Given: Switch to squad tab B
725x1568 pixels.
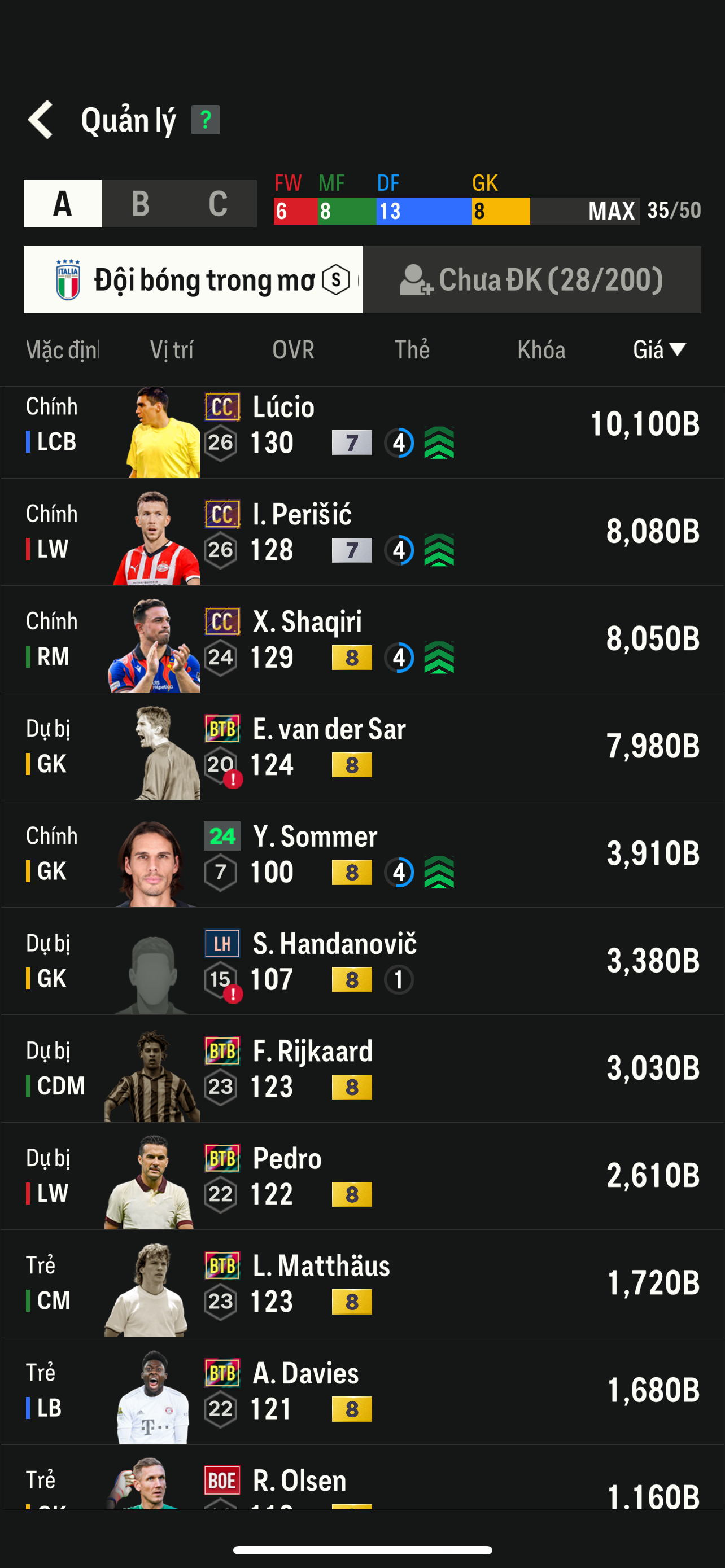Looking at the screenshot, I should 141,204.
